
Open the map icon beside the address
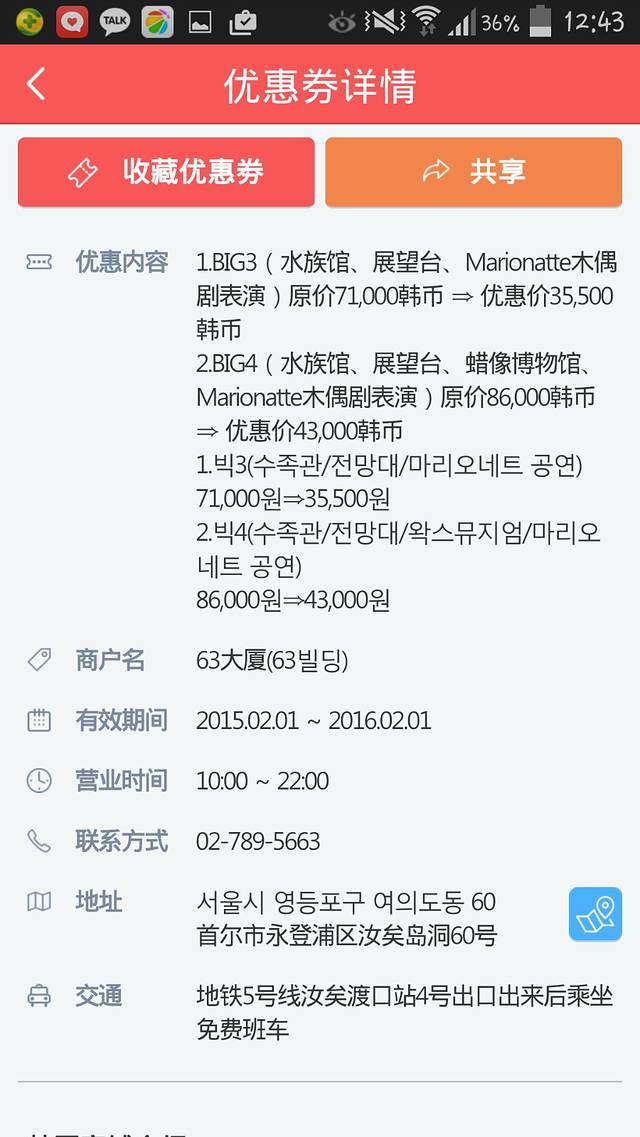coord(595,914)
